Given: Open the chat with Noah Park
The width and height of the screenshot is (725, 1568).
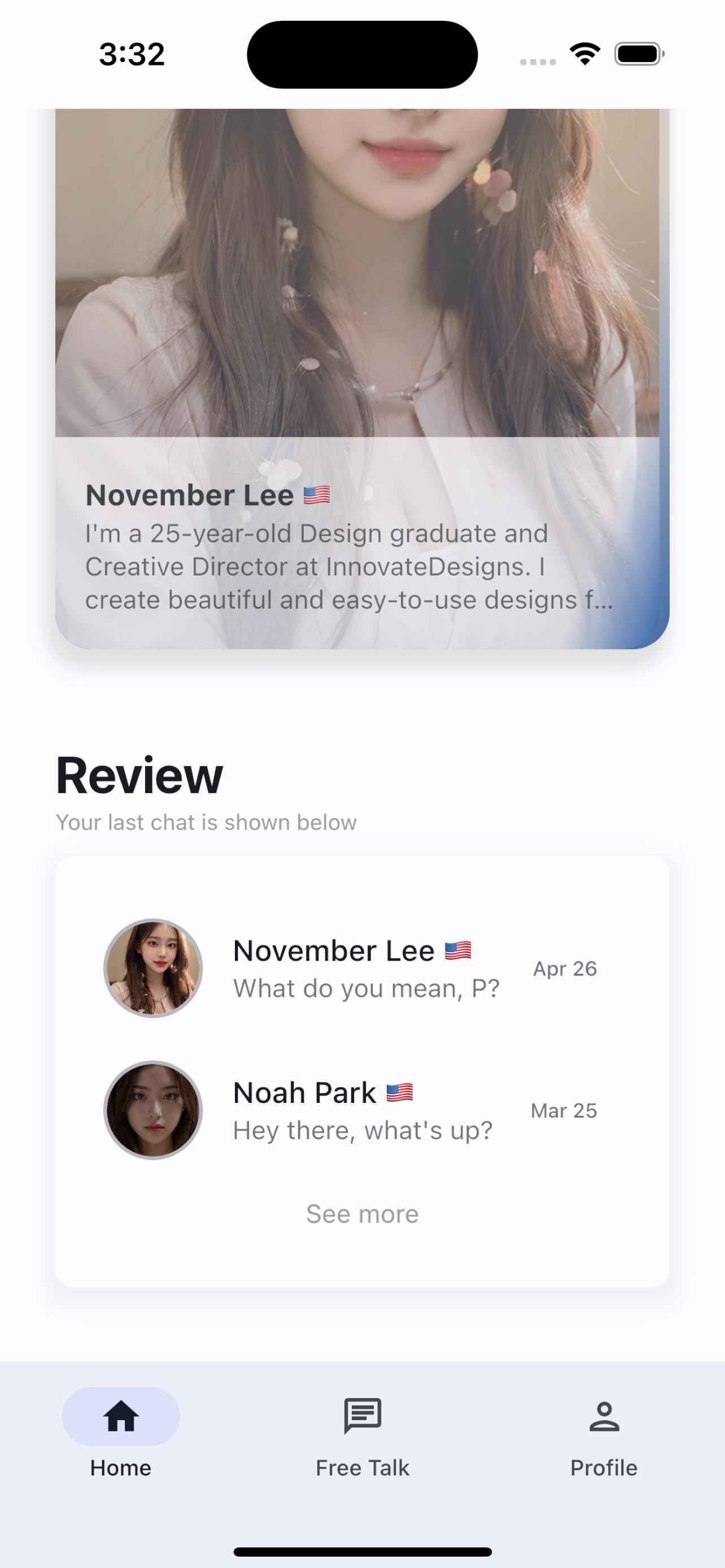Looking at the screenshot, I should pyautogui.click(x=362, y=1110).
